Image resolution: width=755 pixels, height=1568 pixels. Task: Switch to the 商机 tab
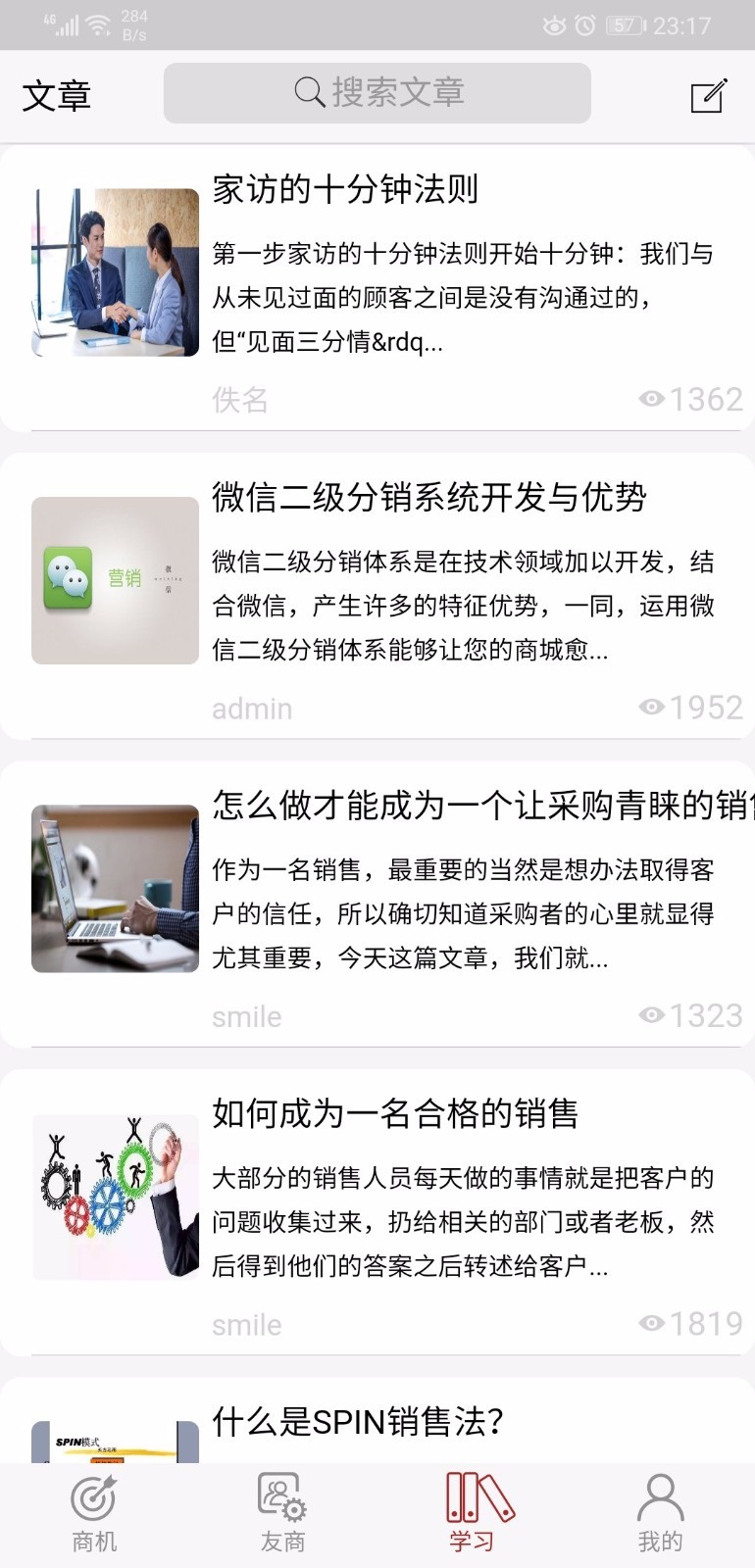[94, 1514]
